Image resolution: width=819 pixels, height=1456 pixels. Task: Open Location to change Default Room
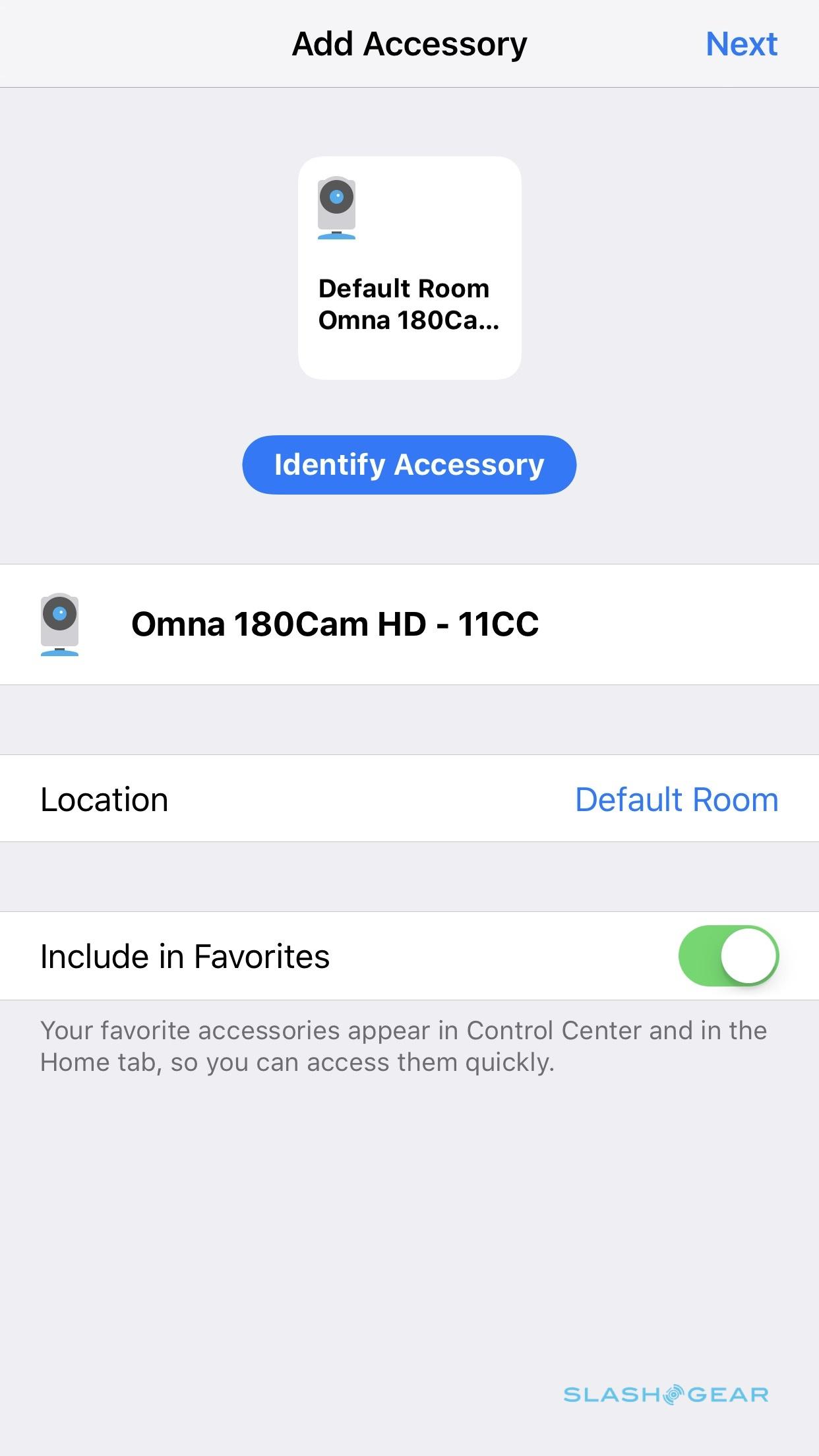pos(676,799)
